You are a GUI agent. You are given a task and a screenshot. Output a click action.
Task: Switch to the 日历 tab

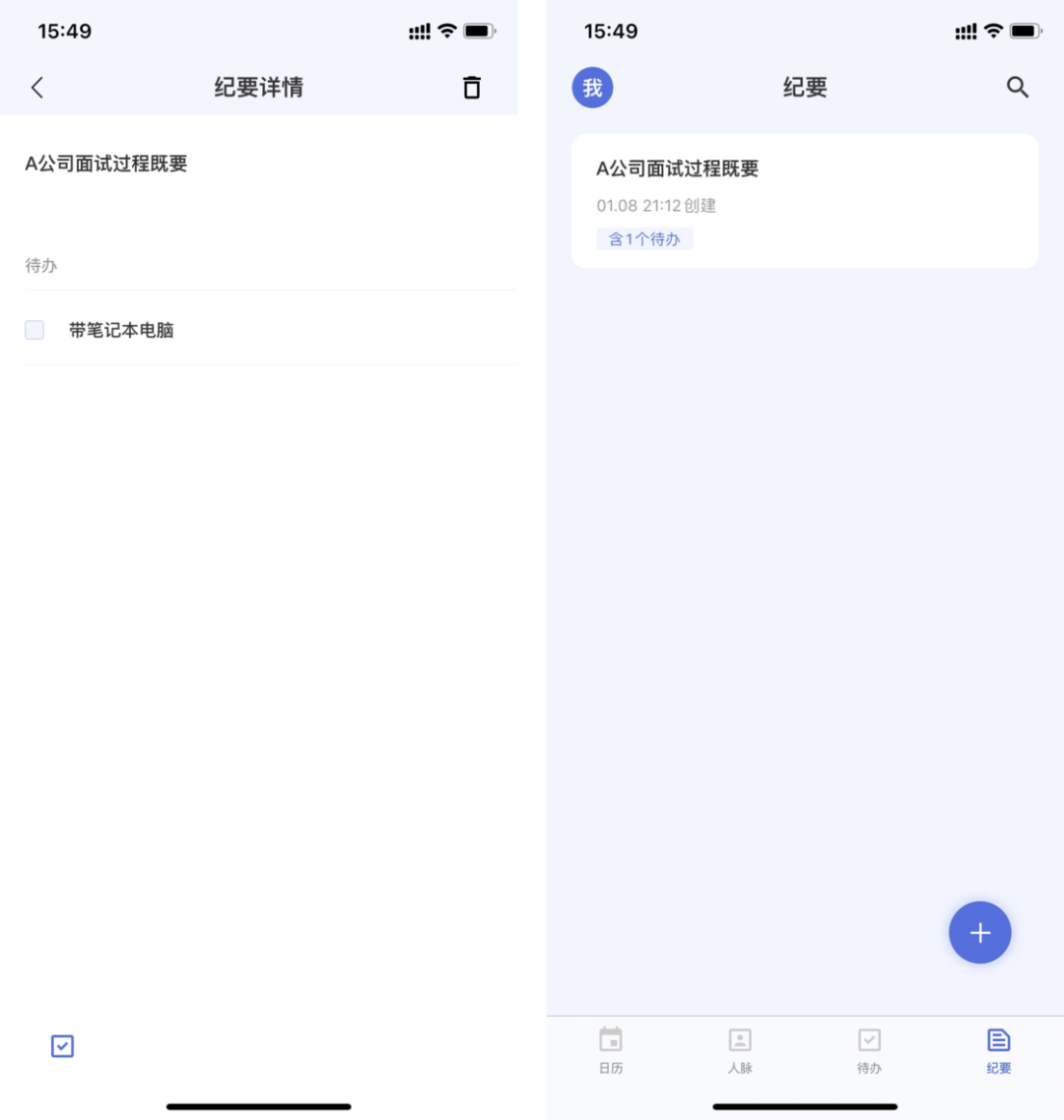pyautogui.click(x=611, y=1050)
